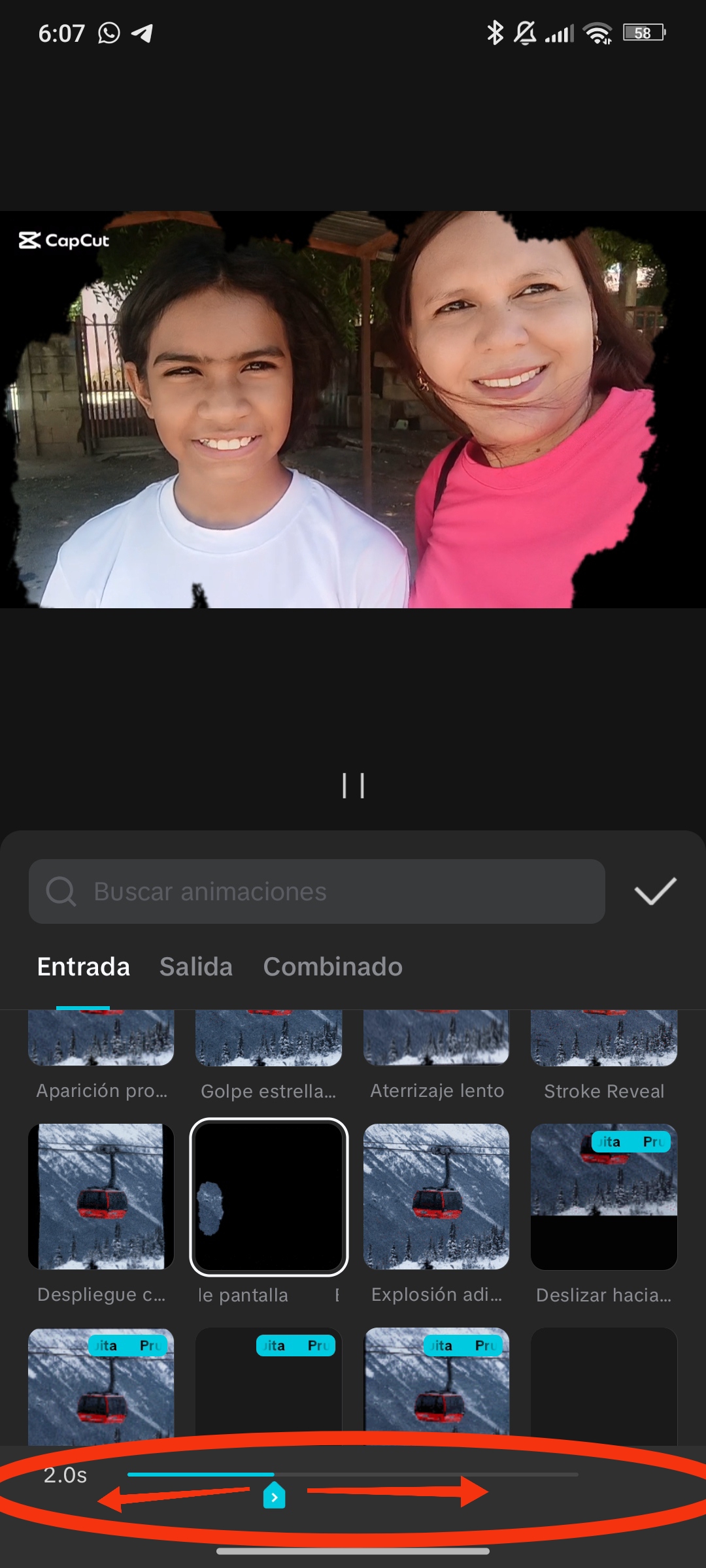This screenshot has height=1568, width=706.
Task: Select the Explosión adi... animation
Action: (x=436, y=1197)
